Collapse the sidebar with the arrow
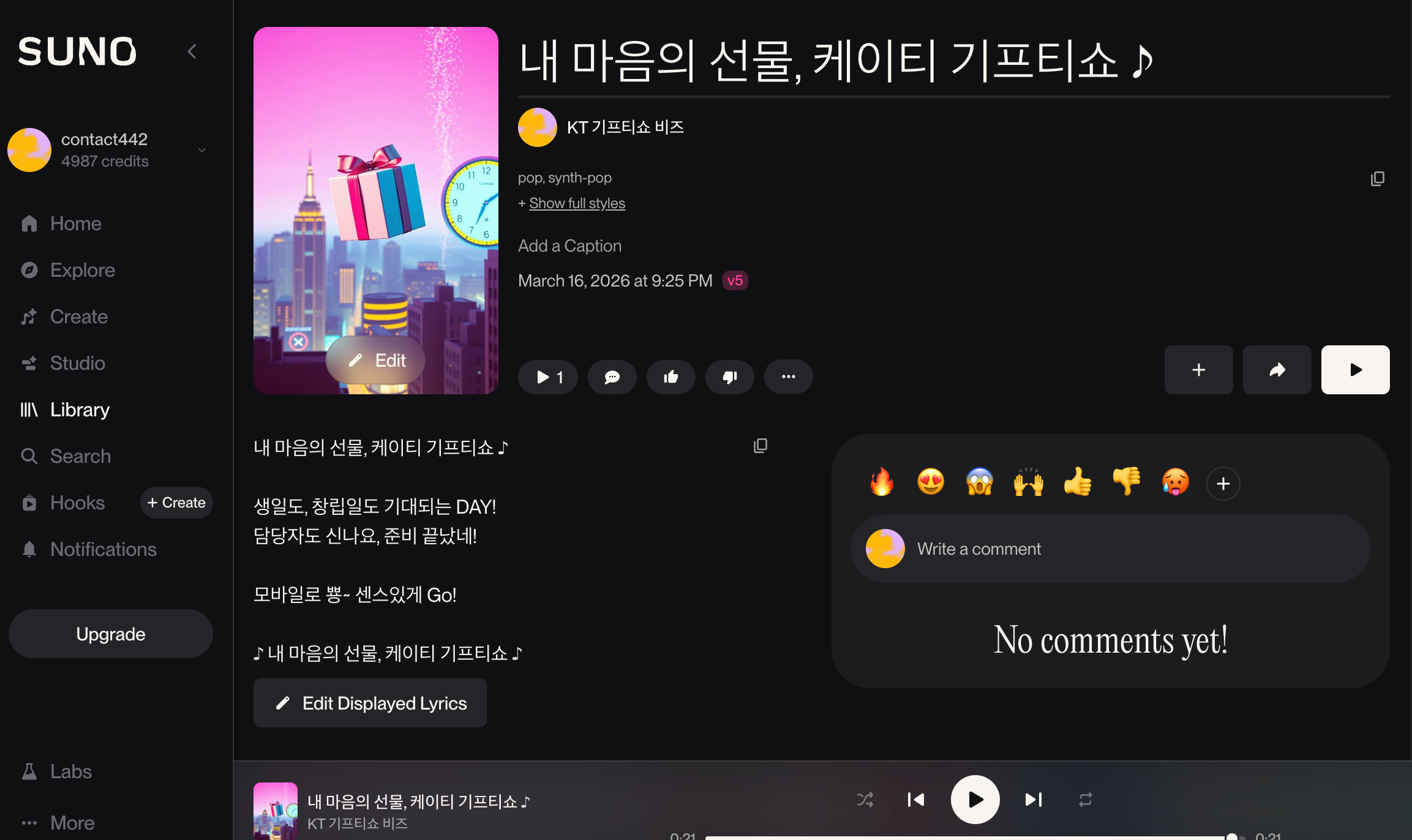The height and width of the screenshot is (840, 1412). pyautogui.click(x=192, y=51)
